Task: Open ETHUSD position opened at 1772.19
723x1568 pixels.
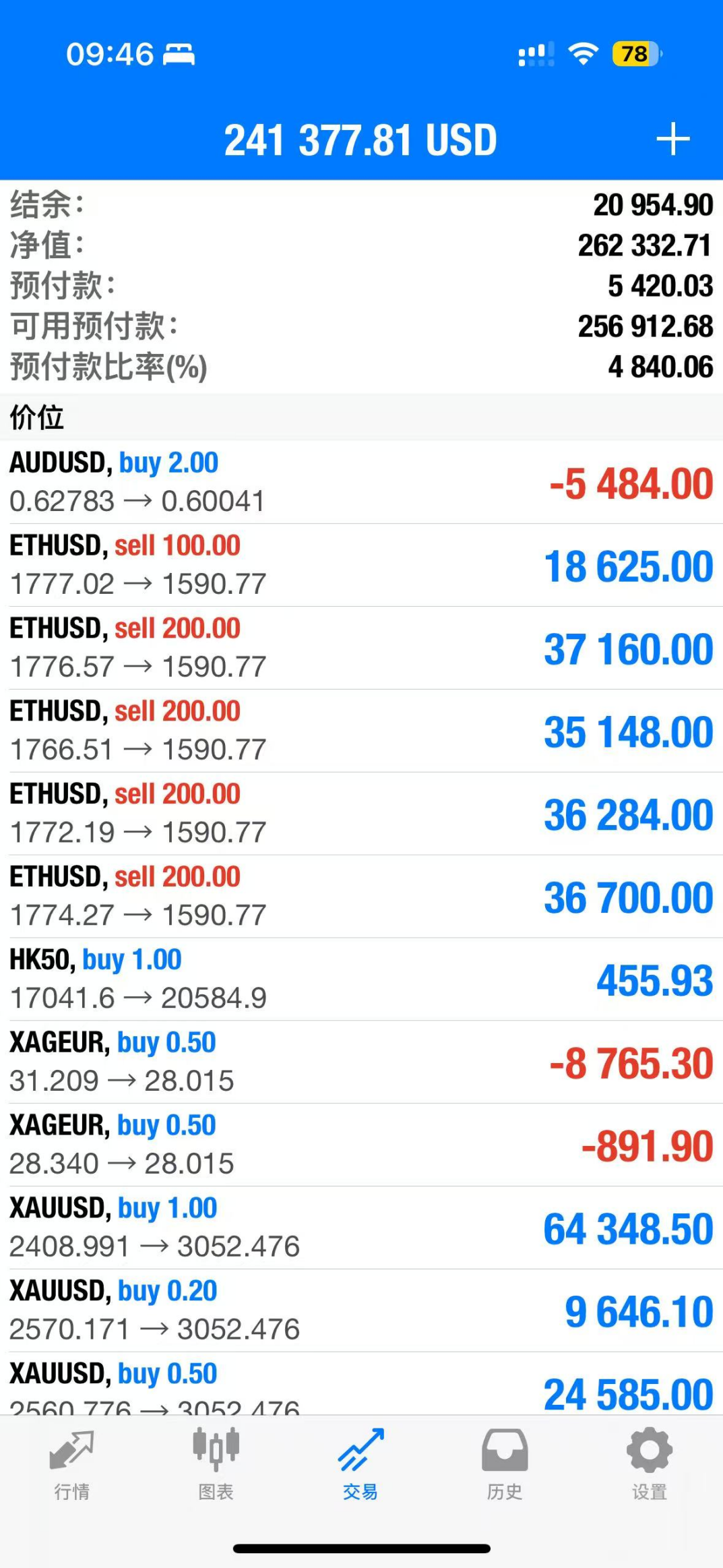Action: coord(361,814)
